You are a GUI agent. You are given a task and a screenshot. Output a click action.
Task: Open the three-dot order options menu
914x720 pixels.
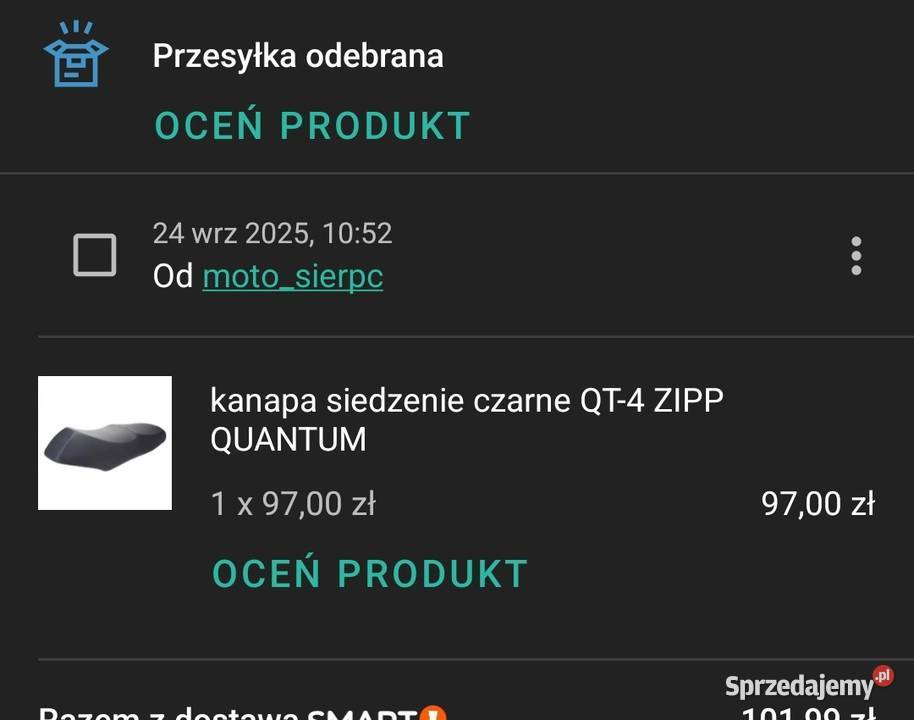click(x=856, y=256)
